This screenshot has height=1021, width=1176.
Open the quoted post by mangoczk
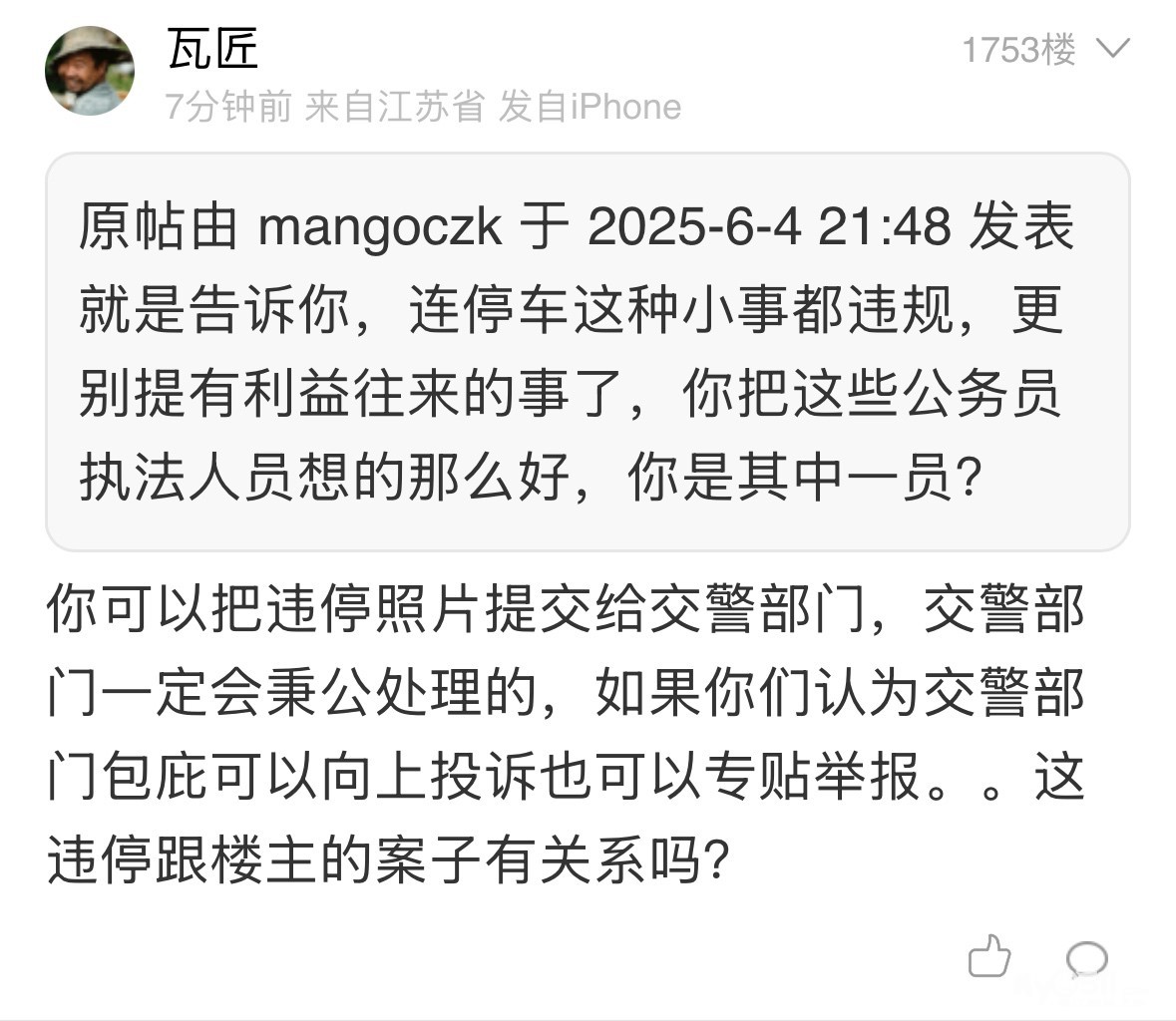(x=587, y=352)
